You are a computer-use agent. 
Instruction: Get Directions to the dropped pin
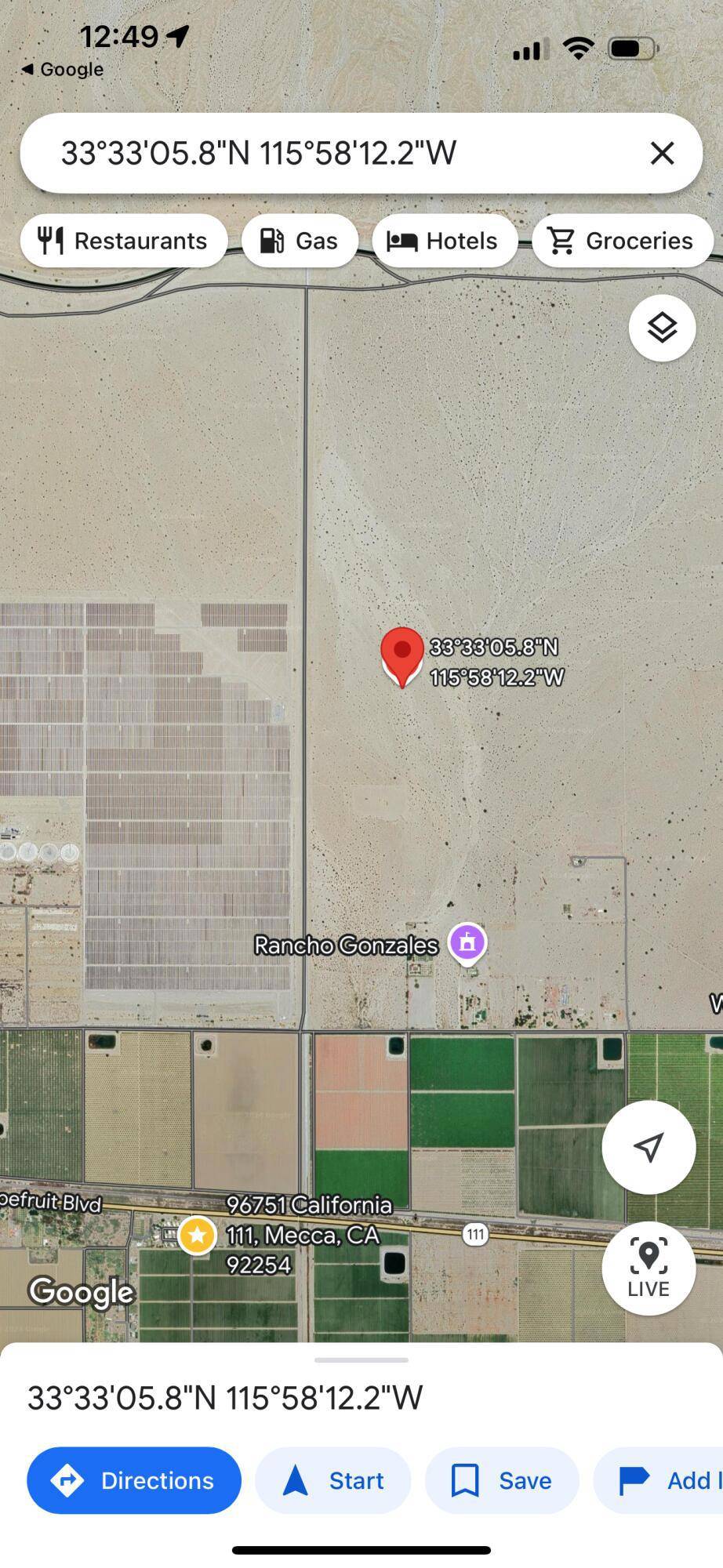134,1480
